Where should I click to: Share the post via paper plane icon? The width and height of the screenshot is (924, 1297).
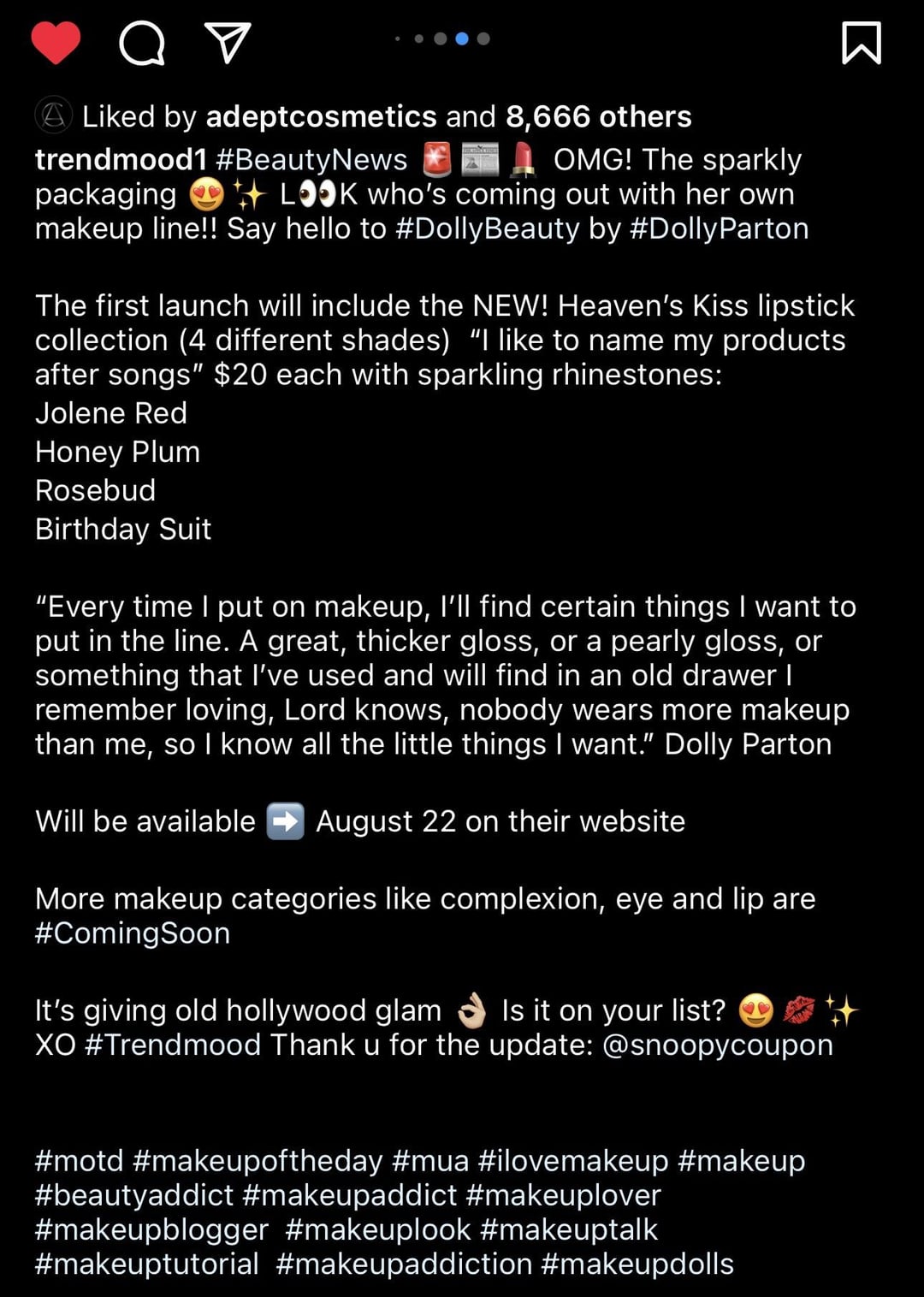coord(228,42)
